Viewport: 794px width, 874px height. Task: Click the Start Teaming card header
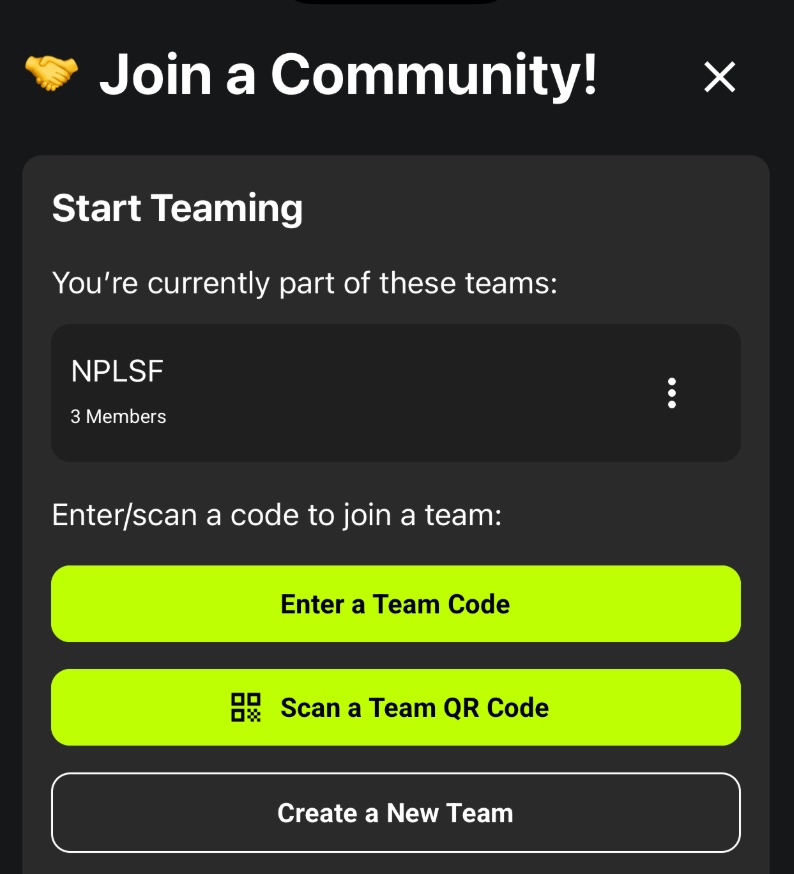(x=178, y=208)
